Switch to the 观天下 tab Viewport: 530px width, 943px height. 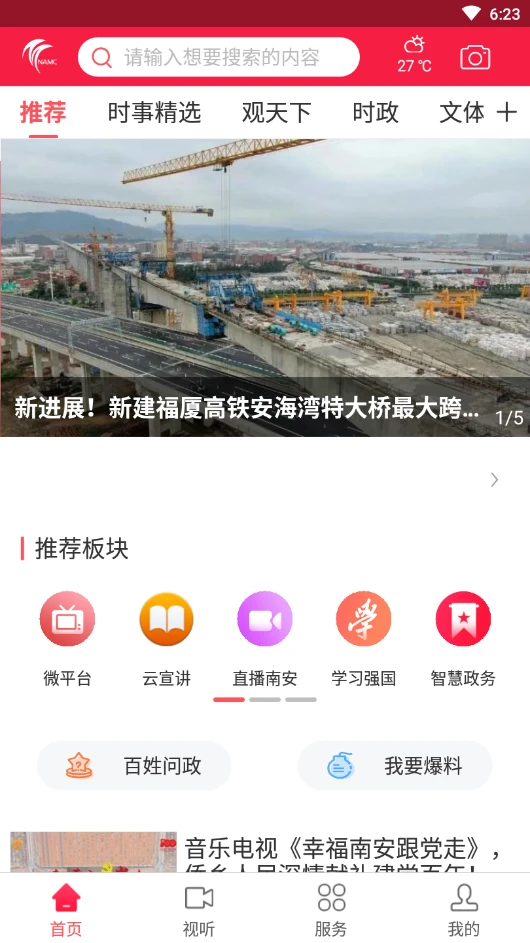[277, 112]
